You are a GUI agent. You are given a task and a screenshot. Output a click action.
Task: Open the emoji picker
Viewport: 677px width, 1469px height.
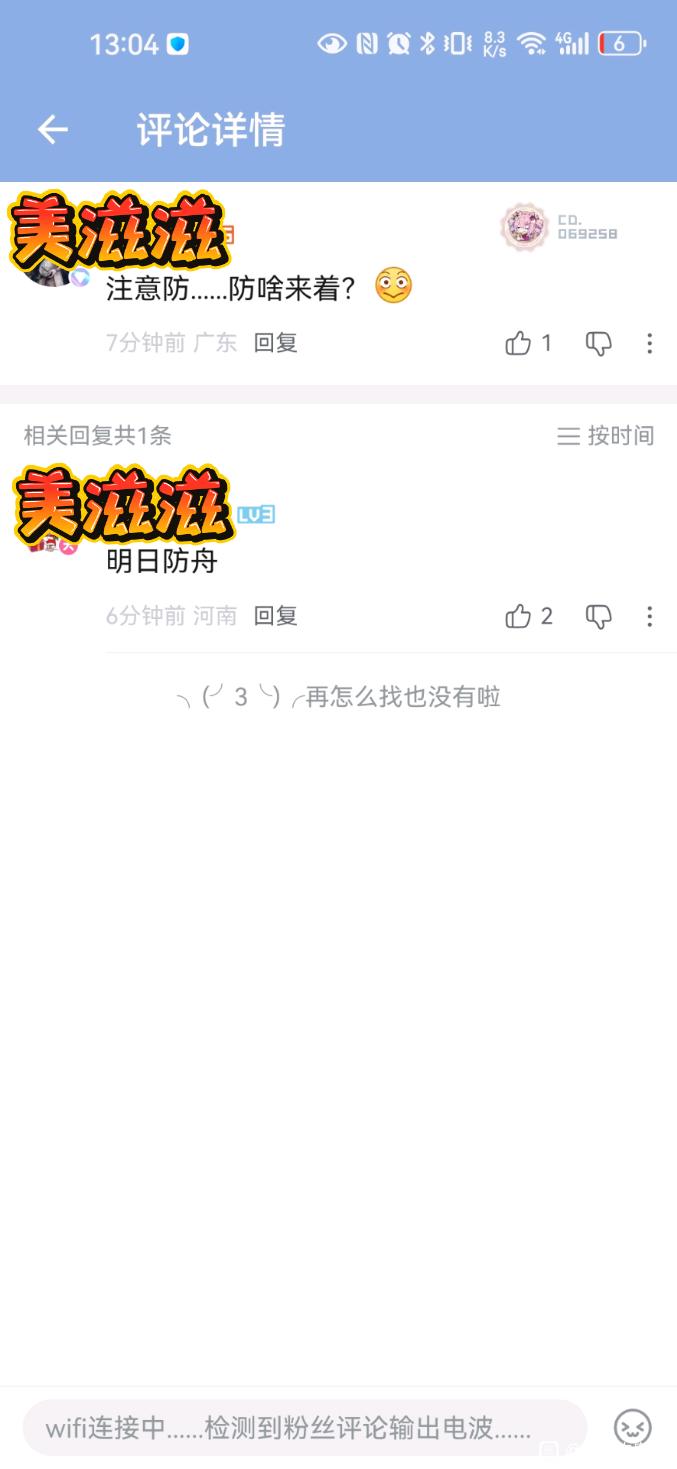coord(632,1427)
